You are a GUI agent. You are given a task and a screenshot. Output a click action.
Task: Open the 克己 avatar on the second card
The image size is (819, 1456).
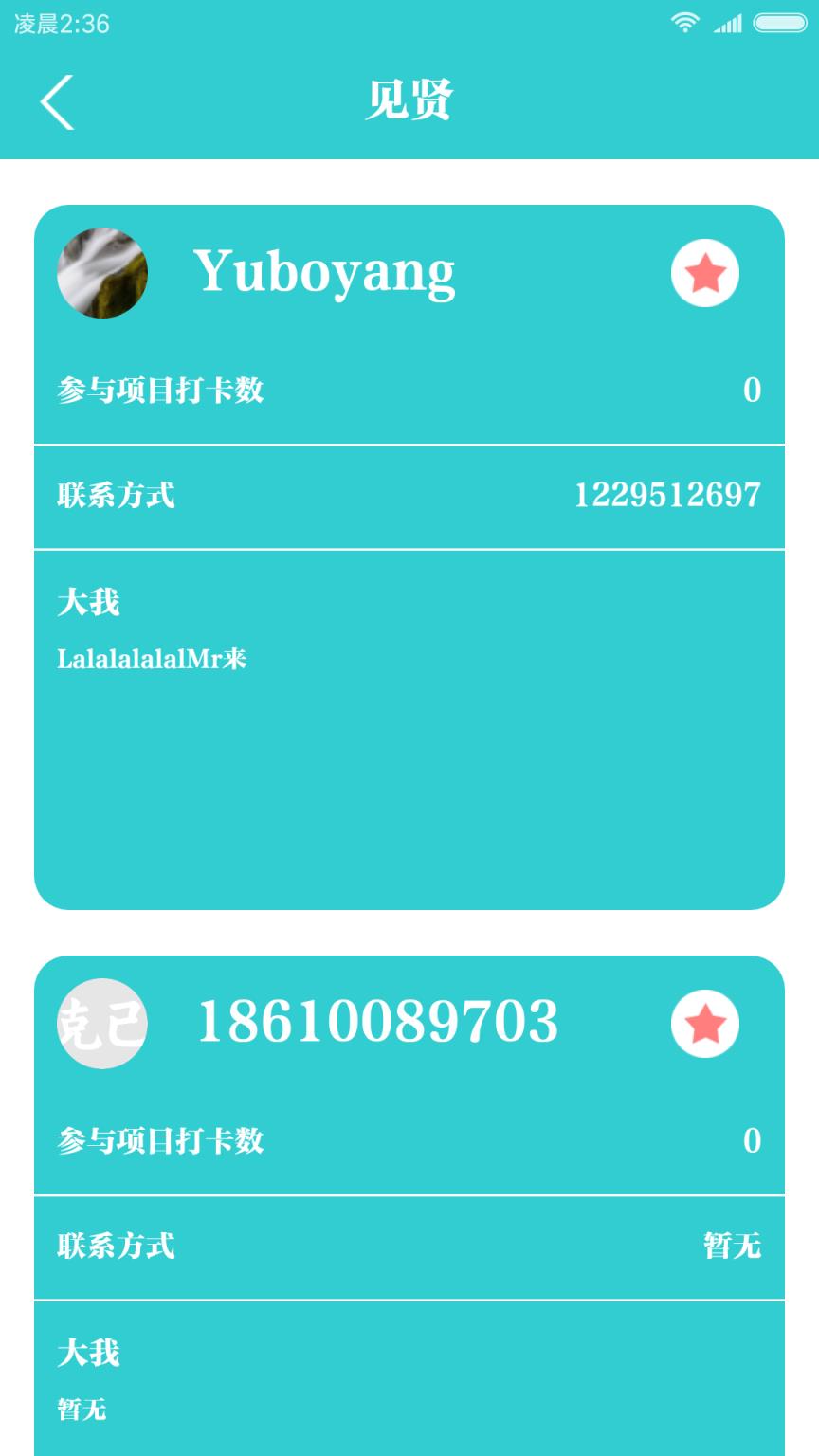pos(102,1024)
